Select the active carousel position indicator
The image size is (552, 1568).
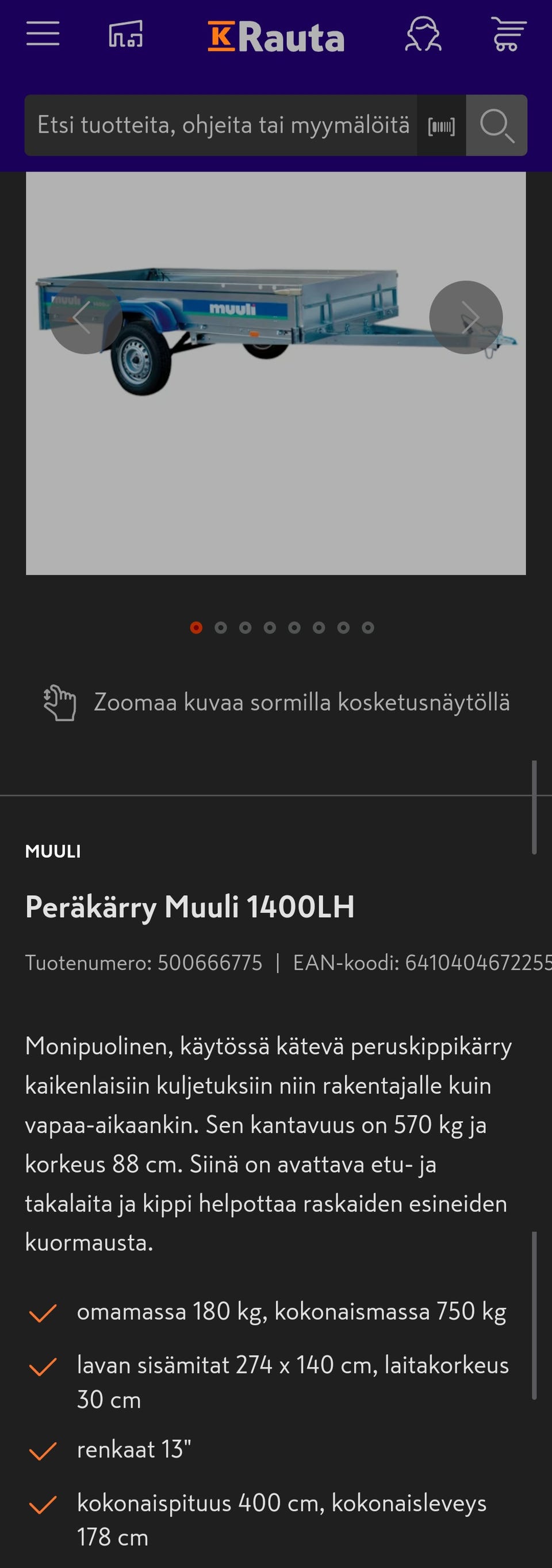pos(196,627)
